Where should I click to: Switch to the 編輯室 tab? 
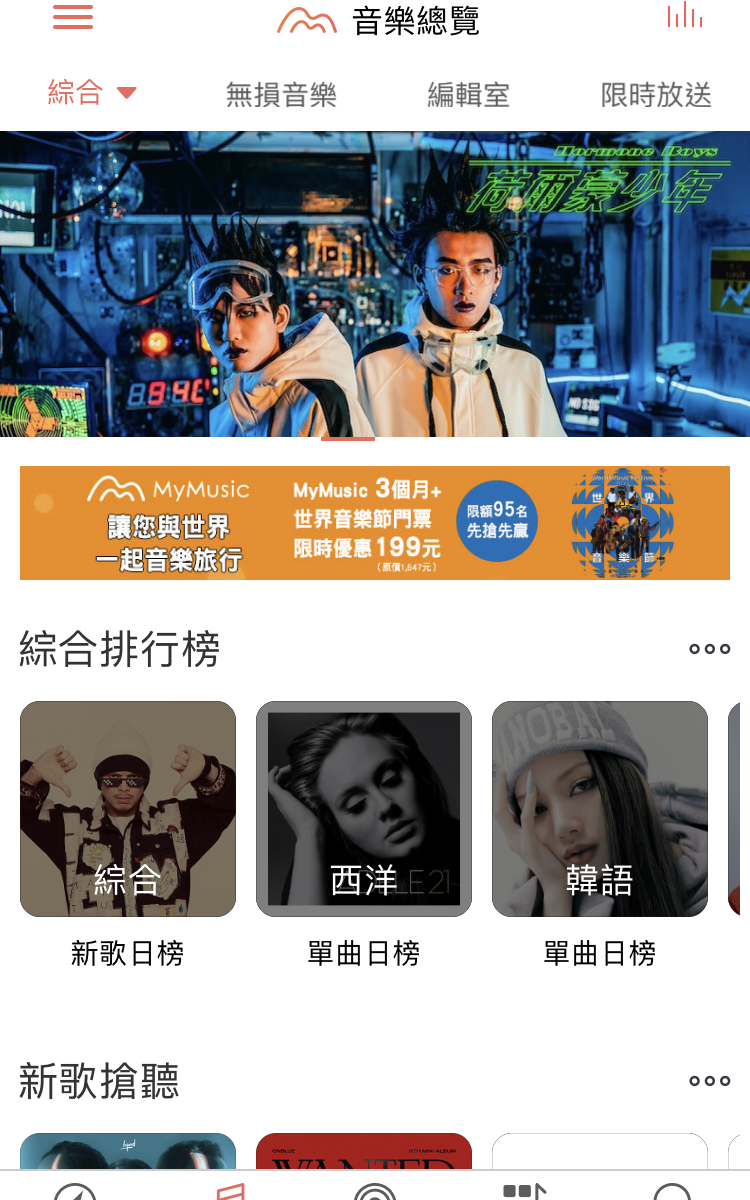(x=468, y=95)
